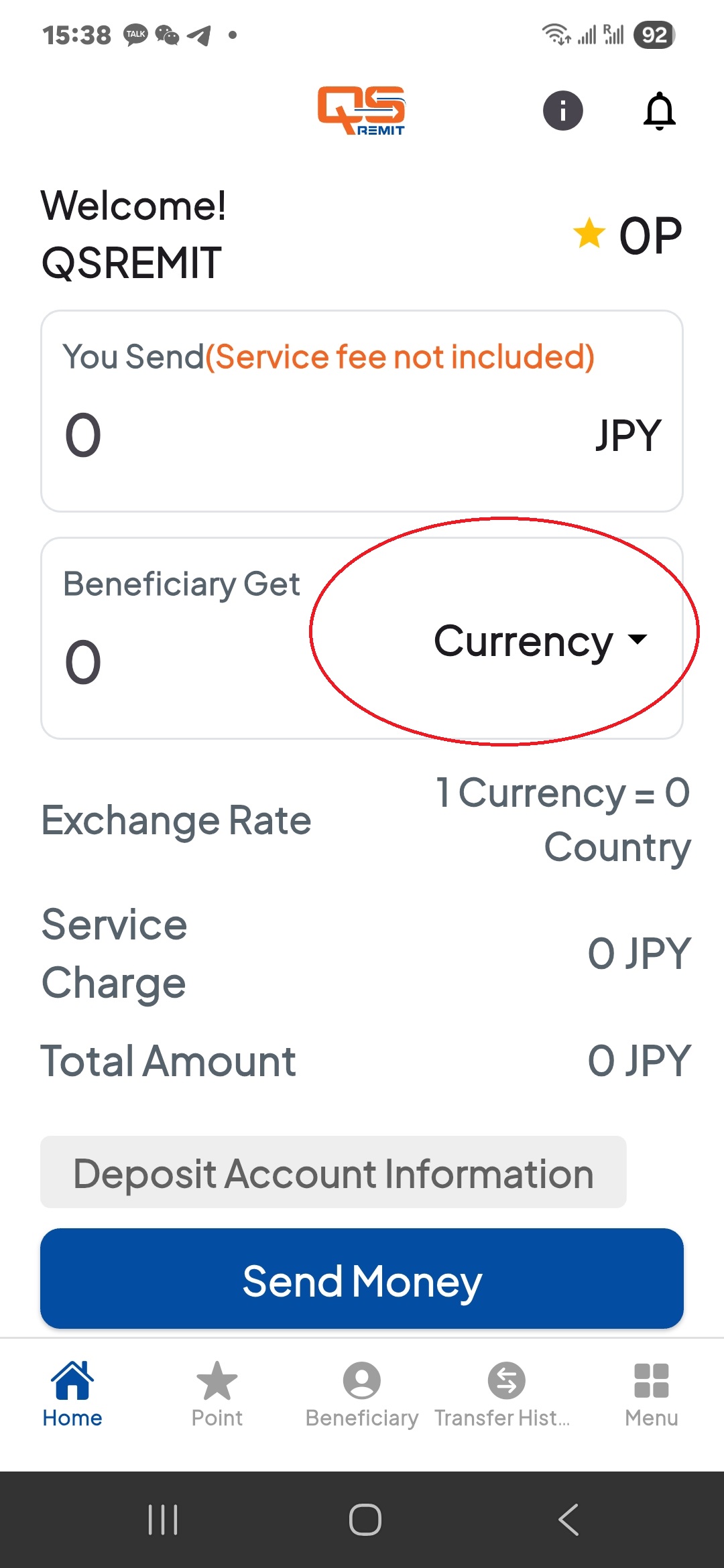Open the Beneficiary tab

coord(362,1392)
